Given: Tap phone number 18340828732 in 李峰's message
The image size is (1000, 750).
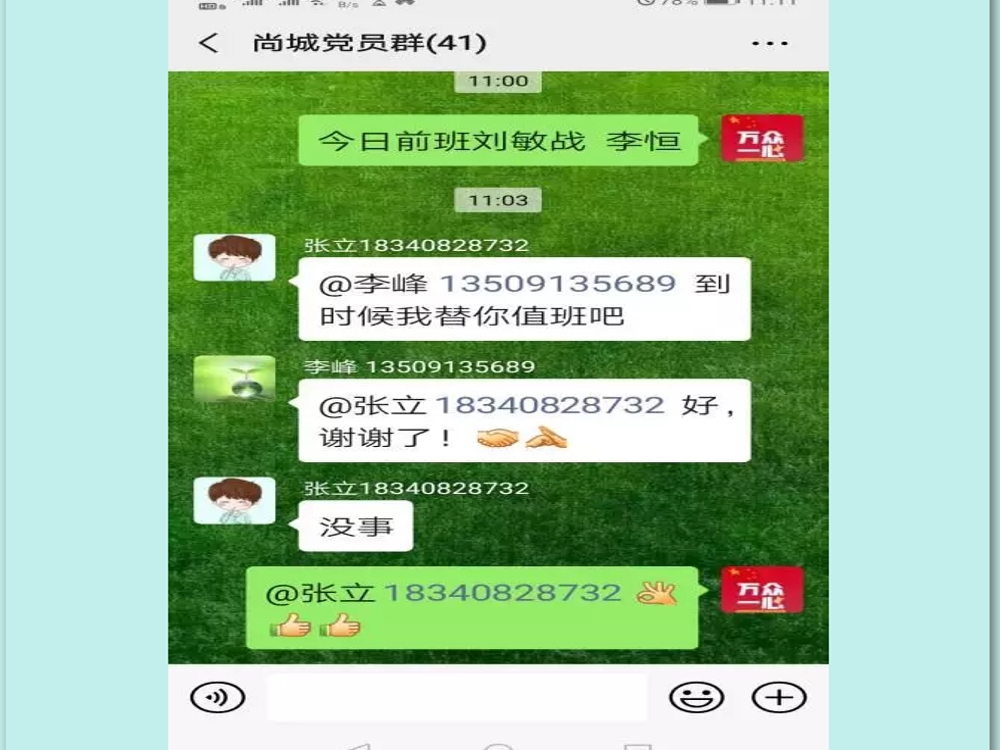Looking at the screenshot, I should click(549, 405).
